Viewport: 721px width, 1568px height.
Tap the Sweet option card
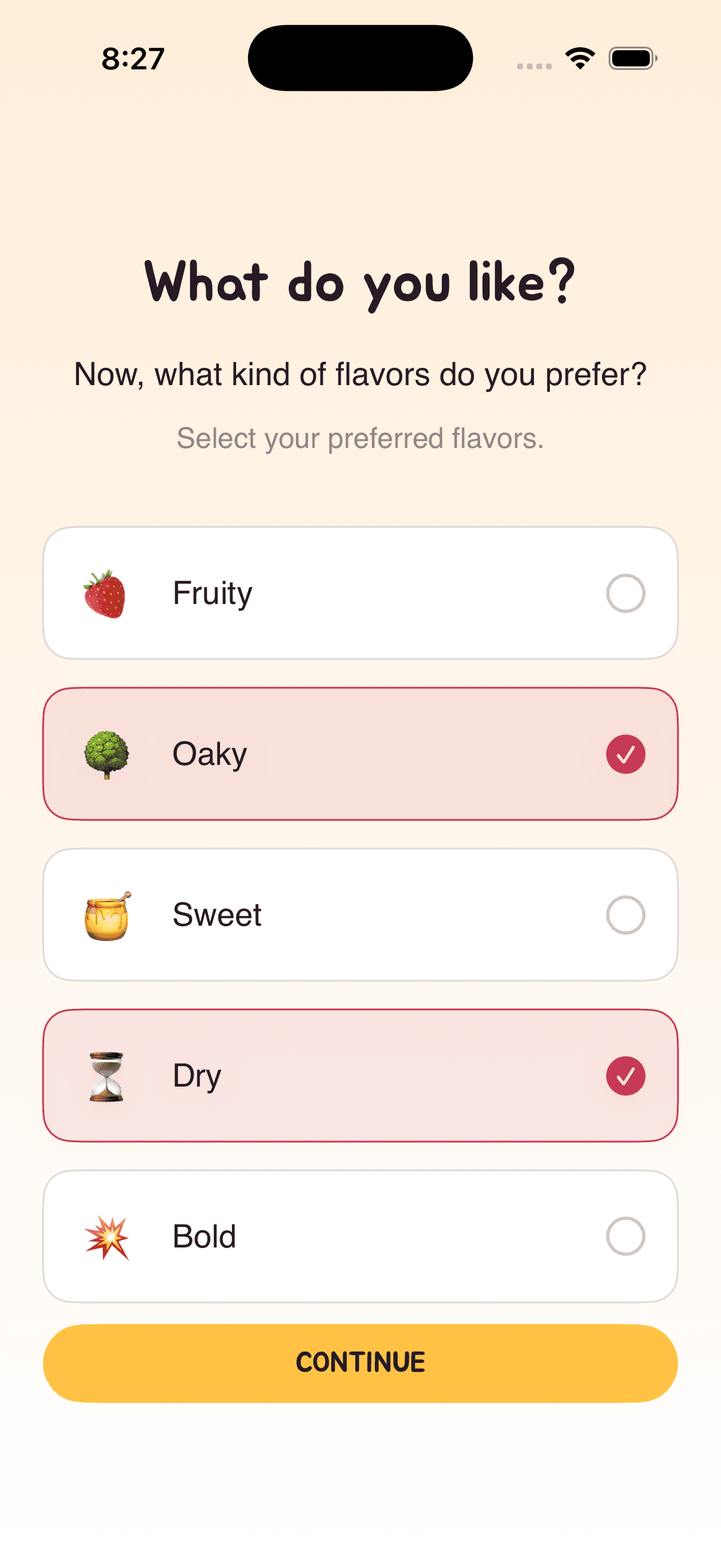tap(360, 914)
